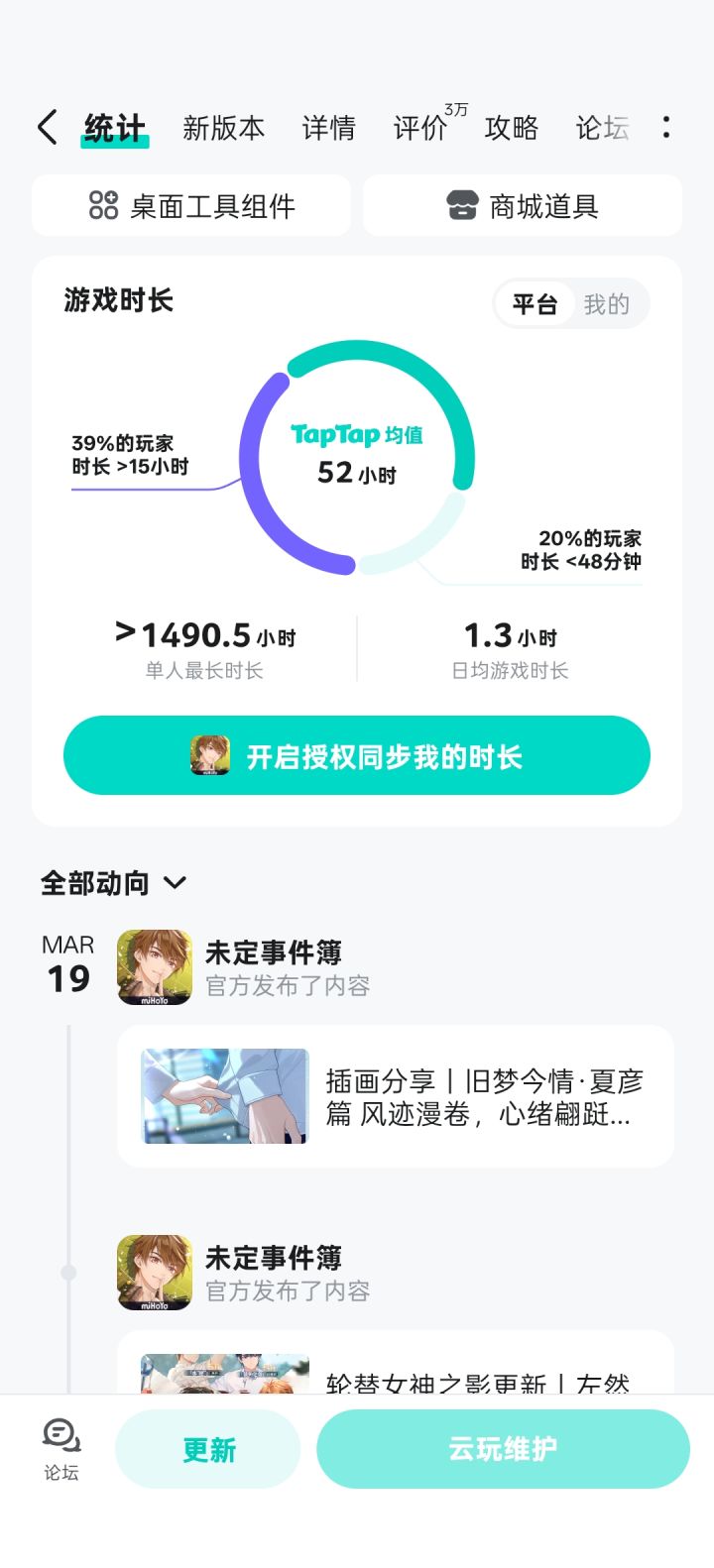
Task: Tap the second 未定事件簿 official avatar
Action: (152, 1273)
